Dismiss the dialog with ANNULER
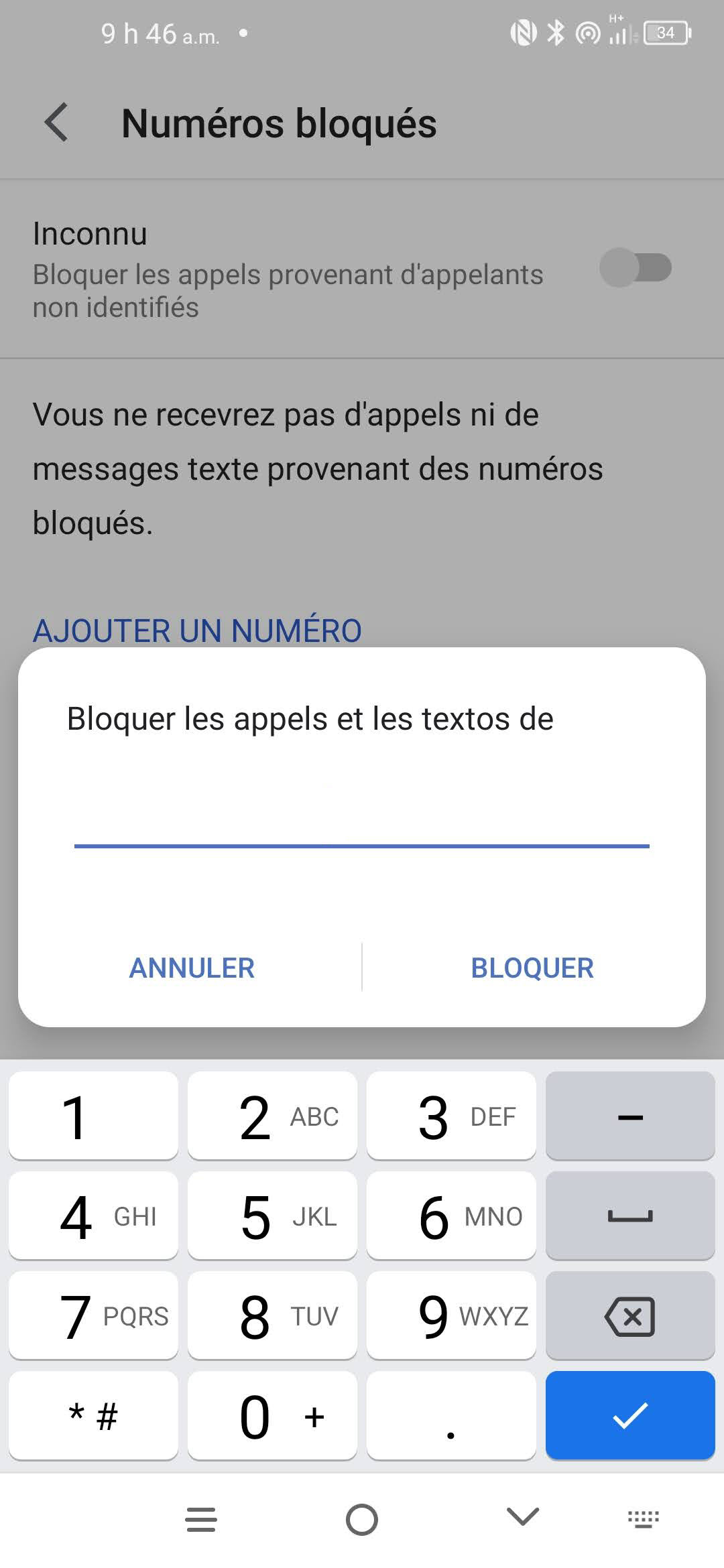Screen dimensions: 724x1568 click(192, 967)
